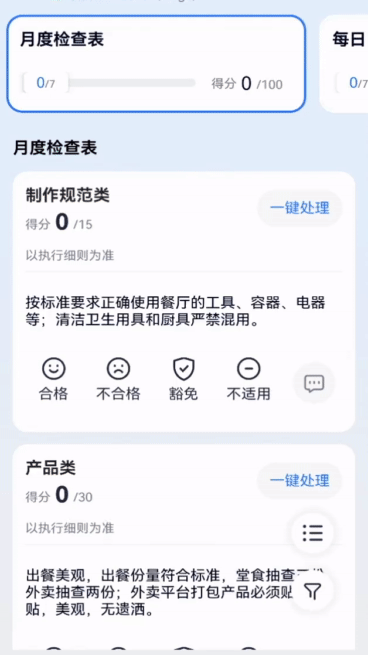
Task: Tap 一键处理 for 产品类
Action: coord(299,480)
